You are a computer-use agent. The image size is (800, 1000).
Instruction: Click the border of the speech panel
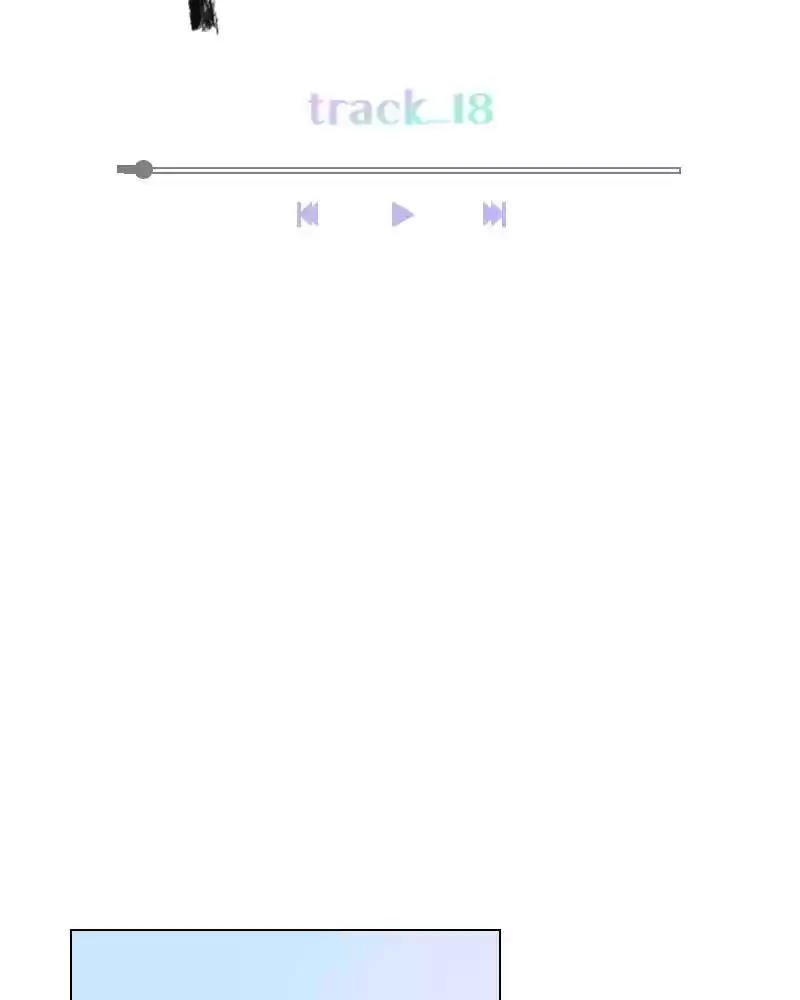coord(286,931)
